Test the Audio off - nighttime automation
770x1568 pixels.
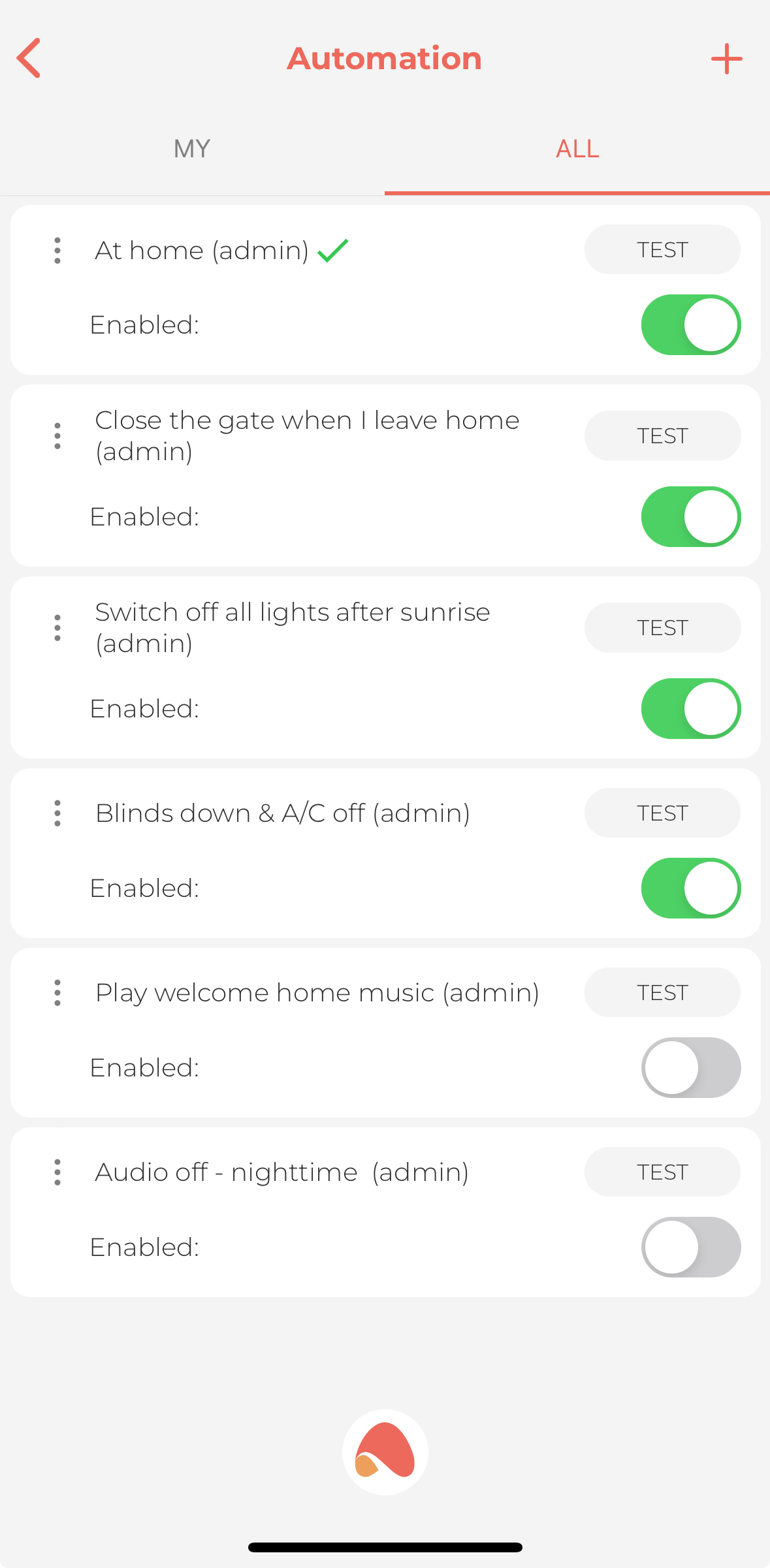click(x=662, y=1172)
